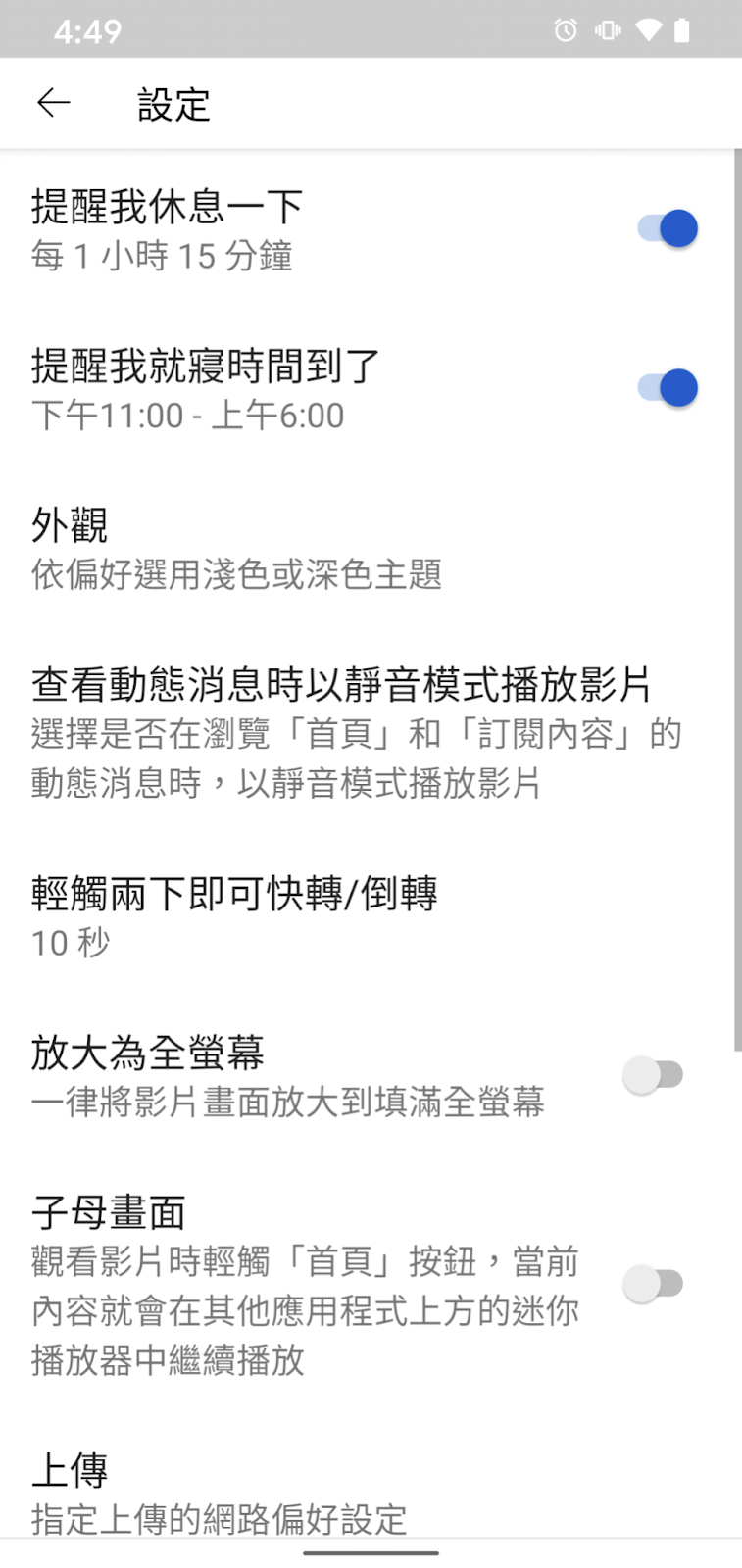Tap the home gesture bar at bottom
Viewport: 742px width, 1568px height.
(371, 1552)
